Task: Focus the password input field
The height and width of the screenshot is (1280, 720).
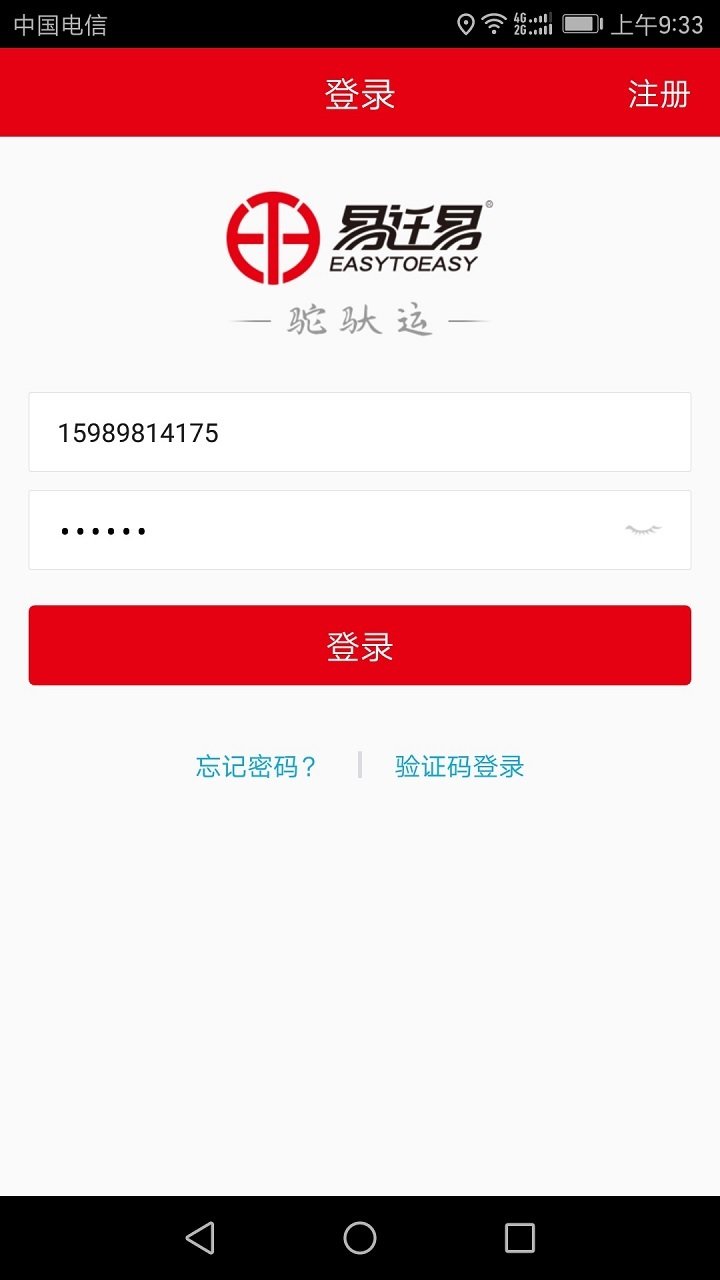Action: (320, 530)
